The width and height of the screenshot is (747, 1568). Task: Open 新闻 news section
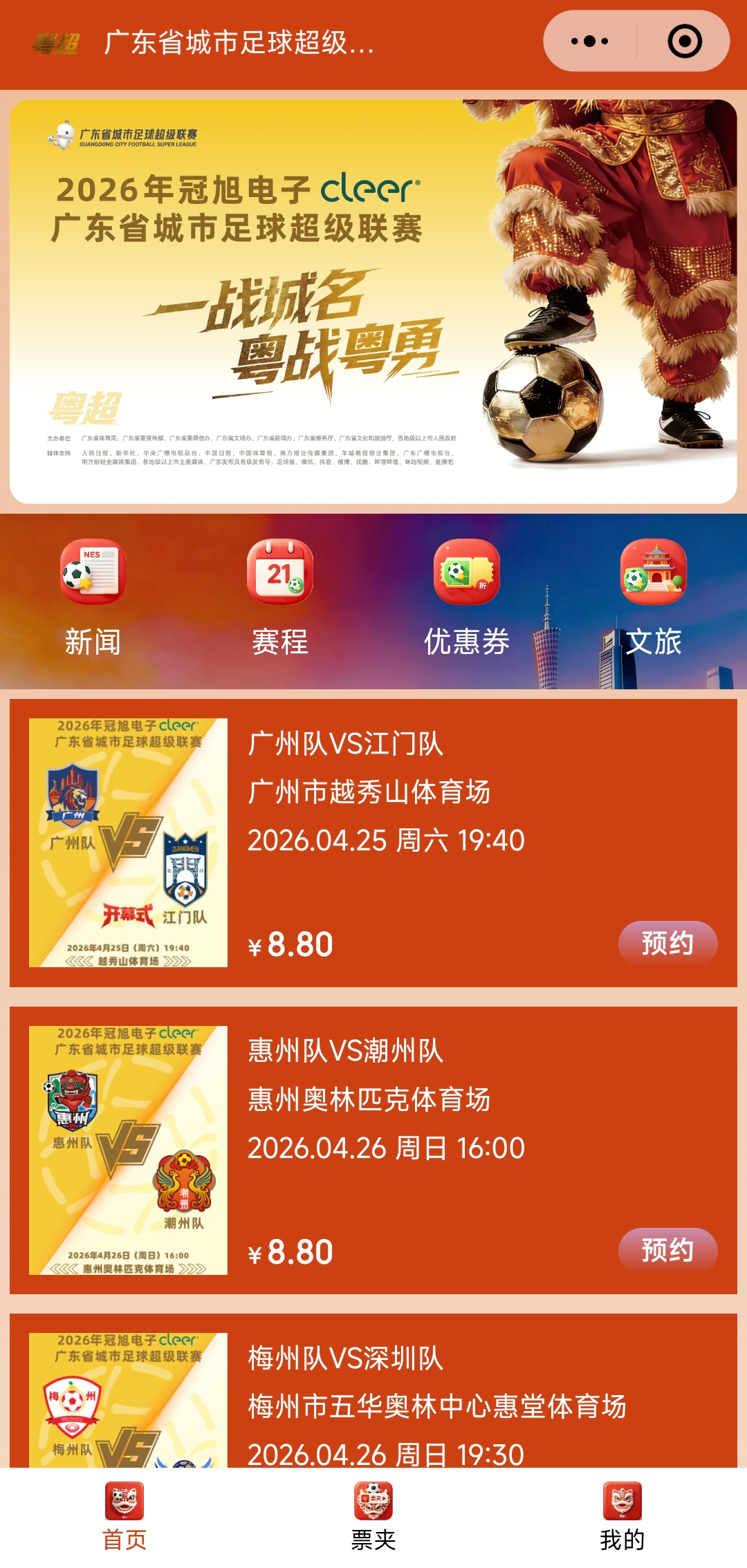93,597
